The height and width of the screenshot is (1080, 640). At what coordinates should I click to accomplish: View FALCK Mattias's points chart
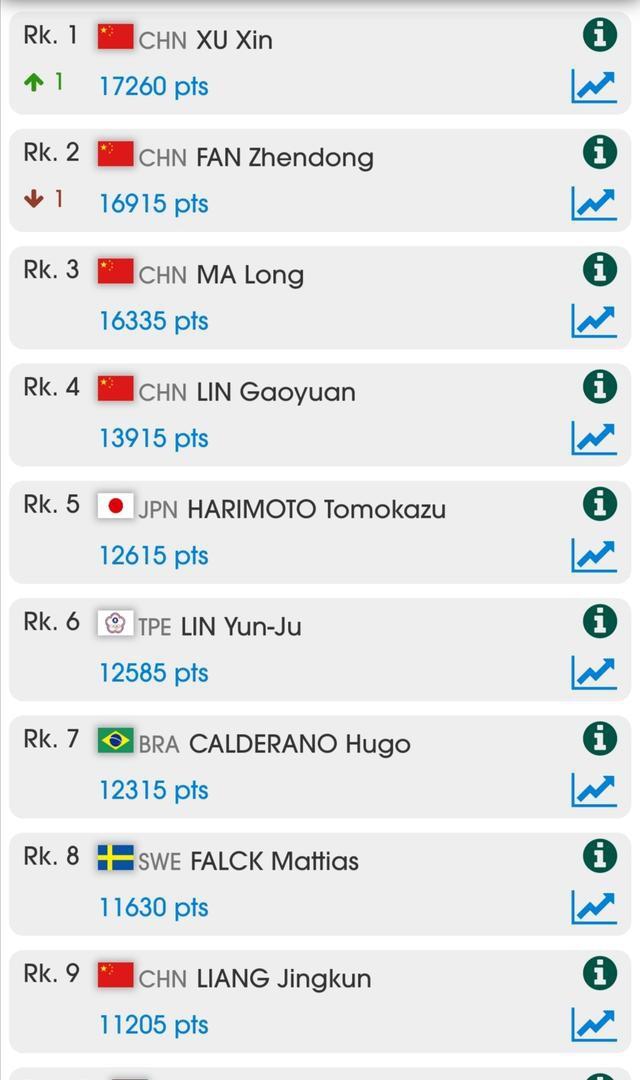[x=594, y=907]
